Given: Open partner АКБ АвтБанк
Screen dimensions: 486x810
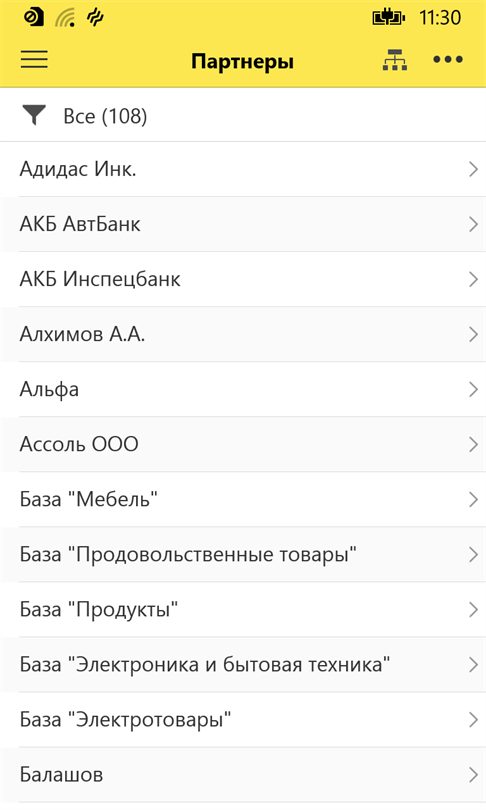Looking at the screenshot, I should tap(243, 224).
